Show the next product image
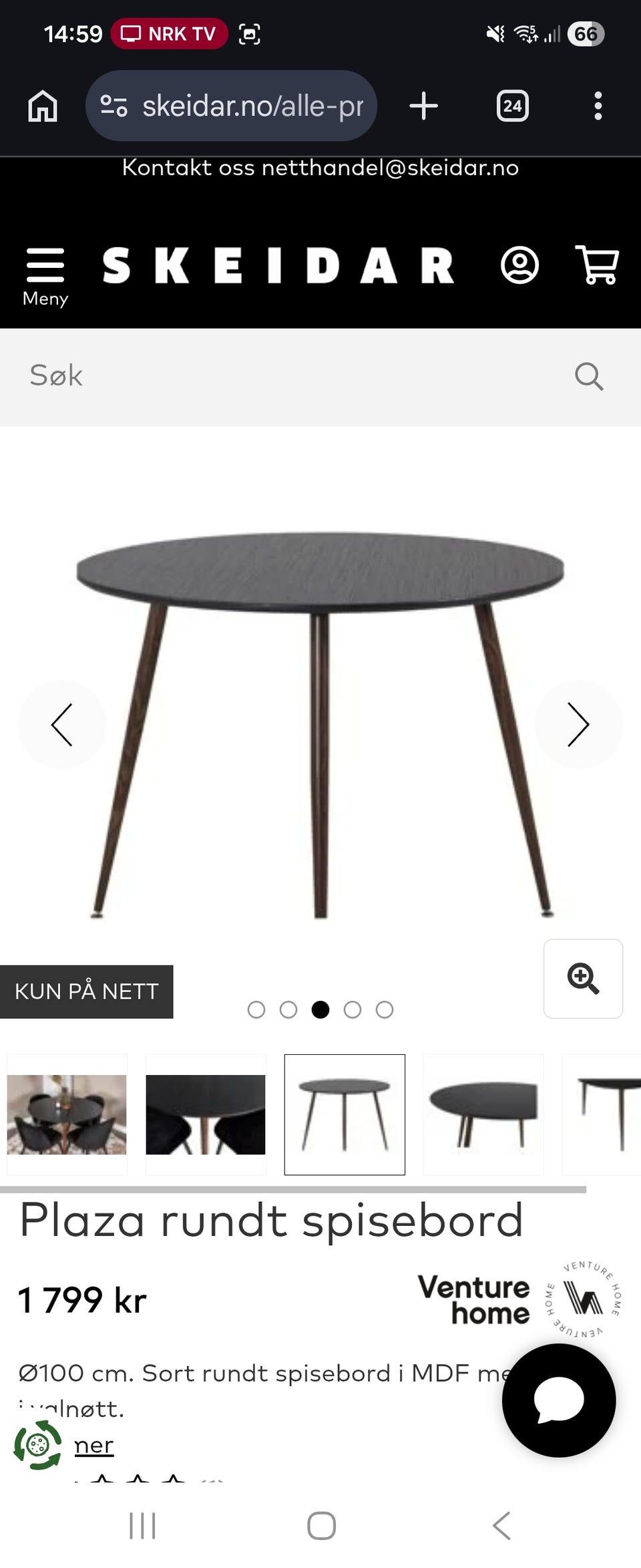 (x=578, y=725)
